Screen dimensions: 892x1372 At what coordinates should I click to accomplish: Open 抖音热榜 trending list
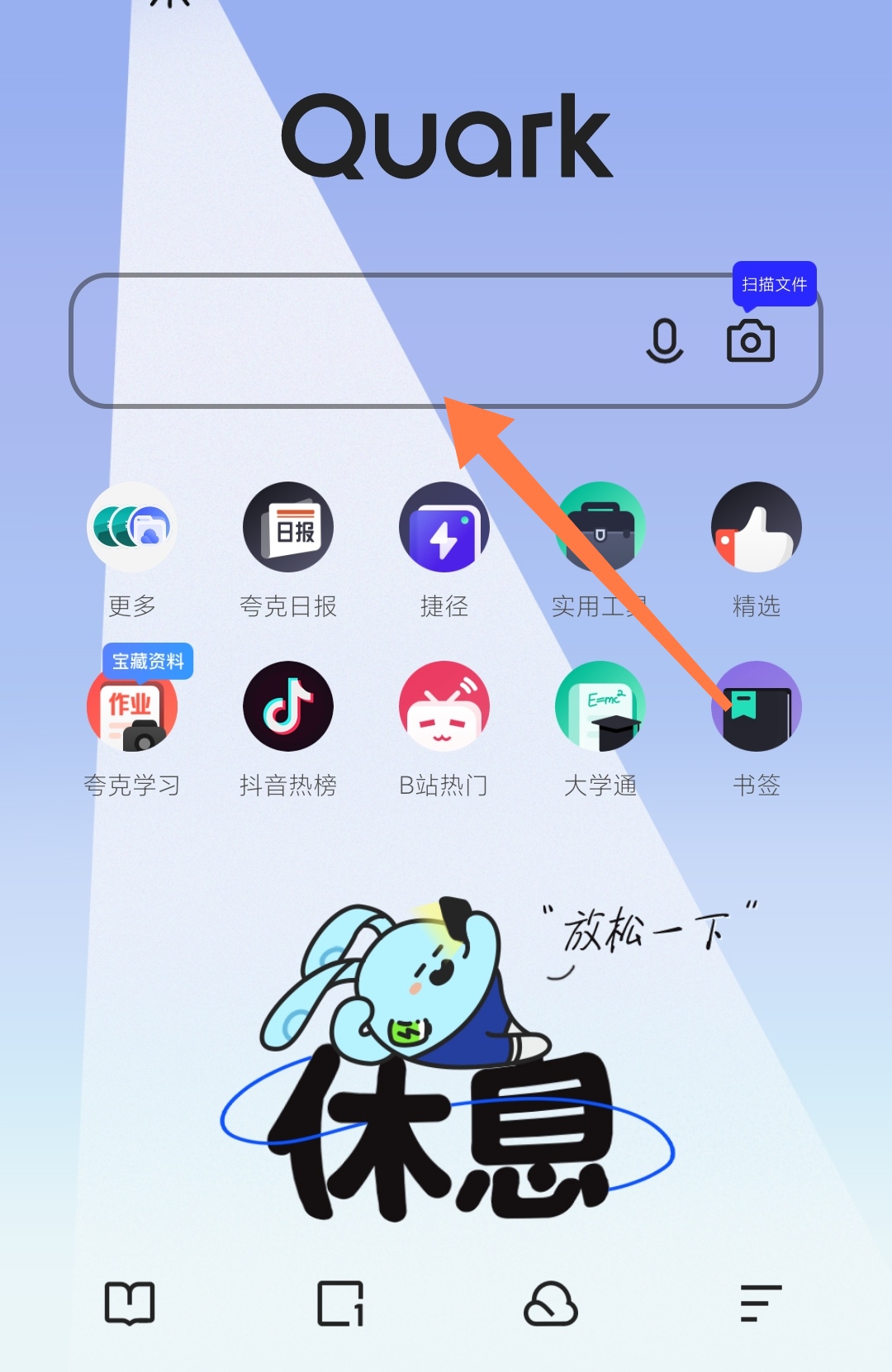[287, 707]
